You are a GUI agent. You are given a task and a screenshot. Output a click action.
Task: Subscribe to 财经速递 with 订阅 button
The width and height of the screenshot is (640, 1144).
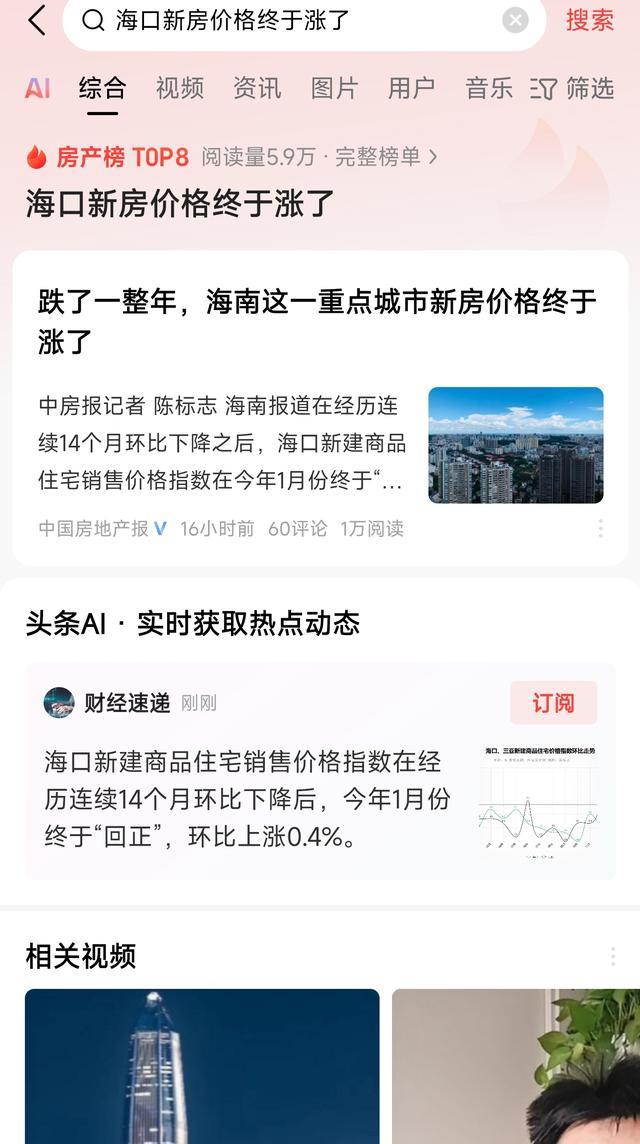coord(553,703)
